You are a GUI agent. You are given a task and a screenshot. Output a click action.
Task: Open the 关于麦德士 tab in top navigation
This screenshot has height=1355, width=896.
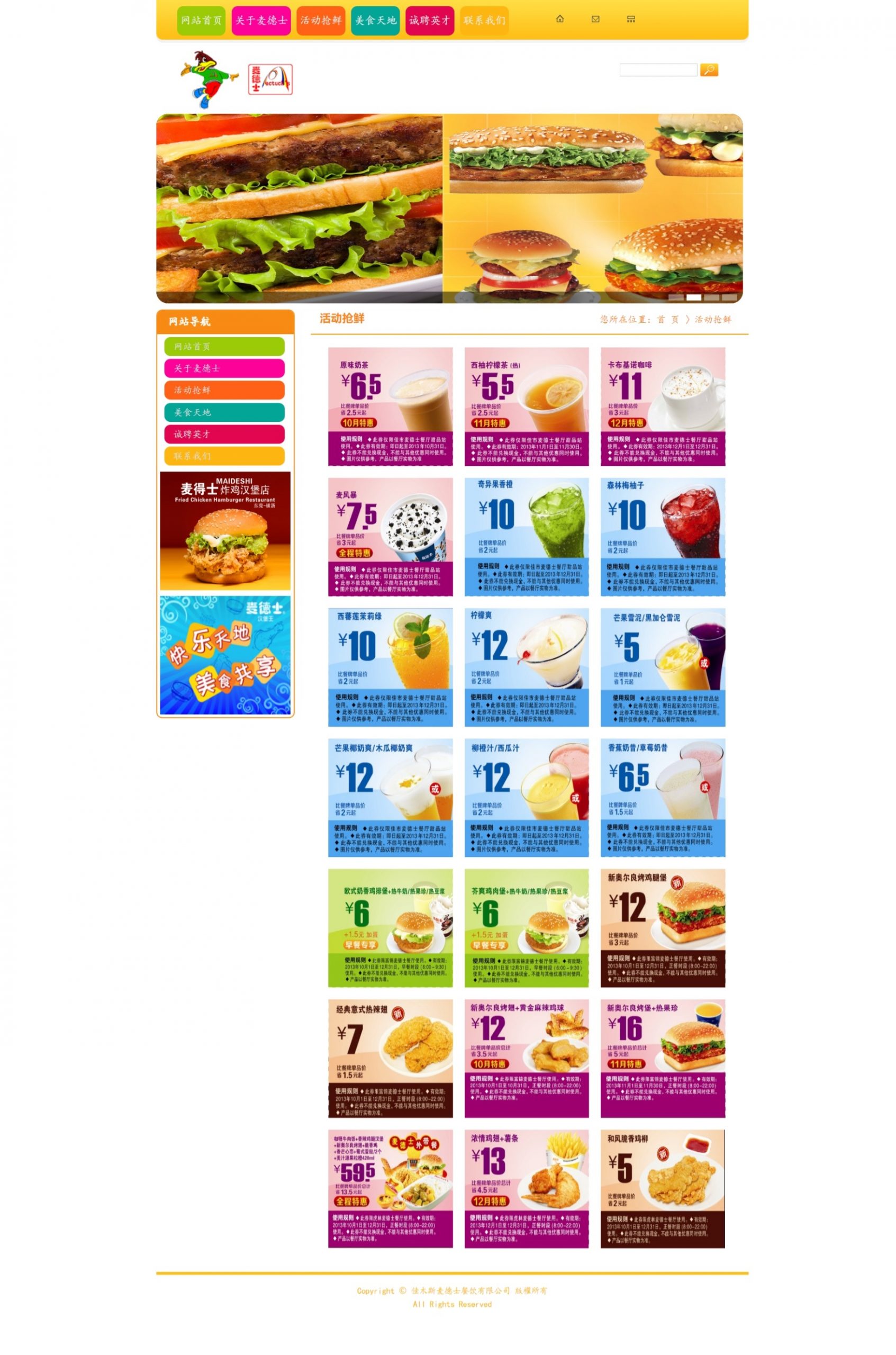tap(260, 21)
